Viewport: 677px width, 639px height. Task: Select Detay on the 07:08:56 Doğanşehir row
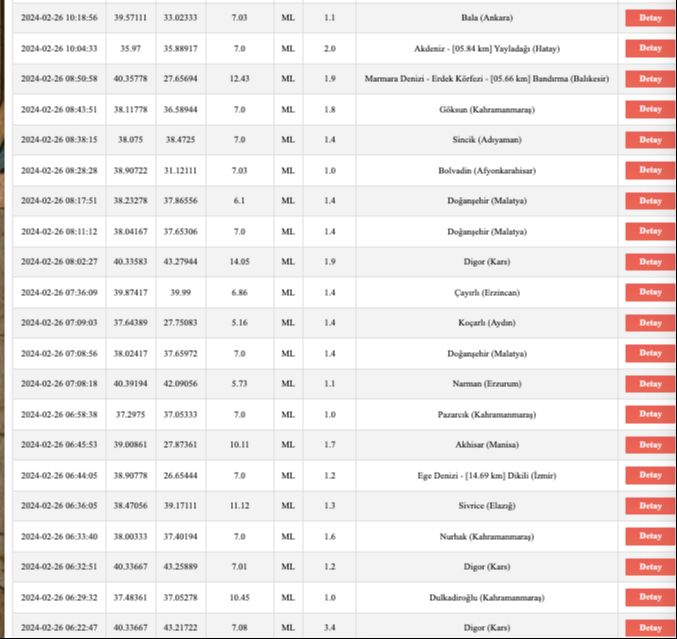point(650,353)
